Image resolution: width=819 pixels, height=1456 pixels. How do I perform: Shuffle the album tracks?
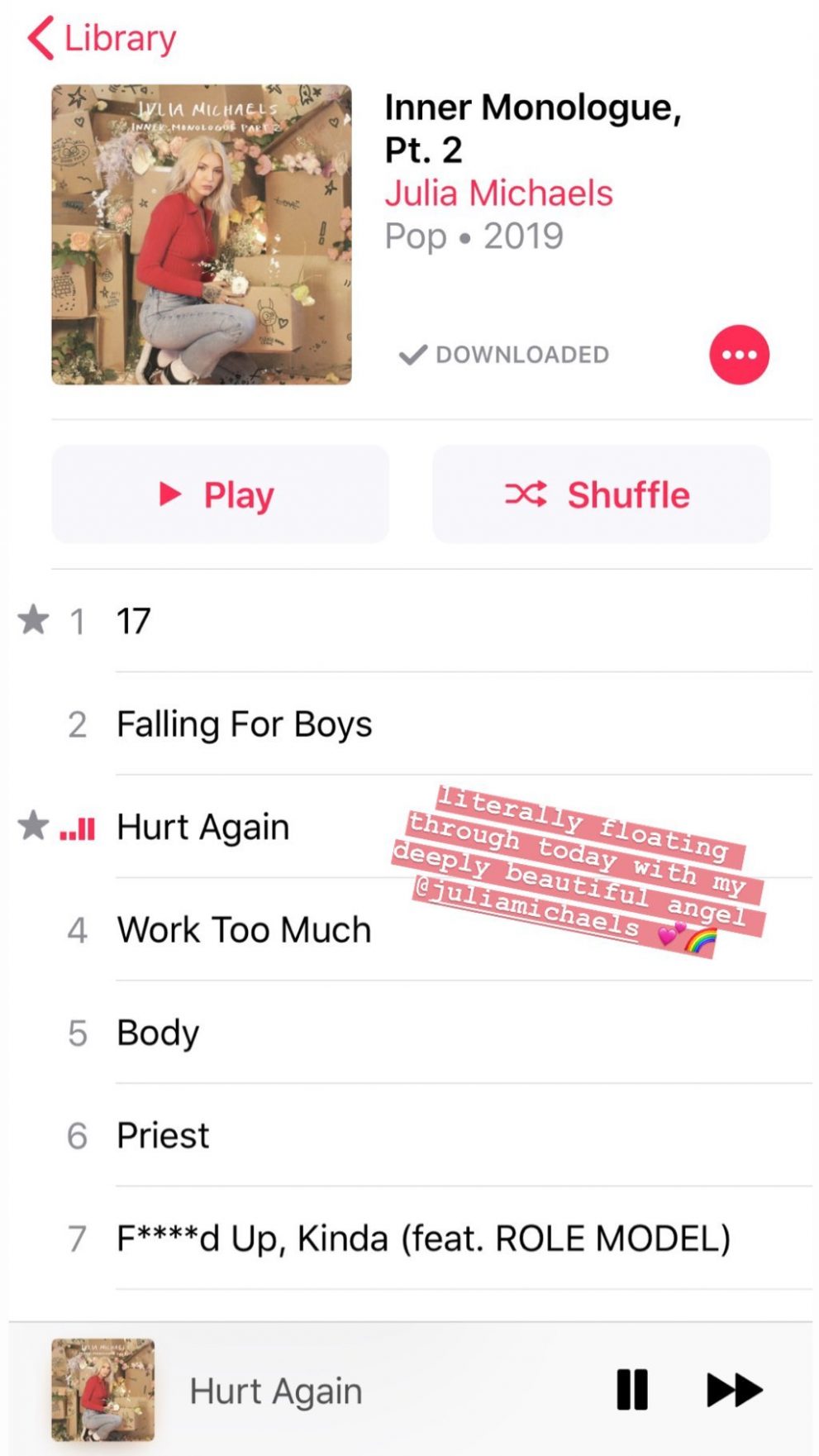(x=601, y=494)
